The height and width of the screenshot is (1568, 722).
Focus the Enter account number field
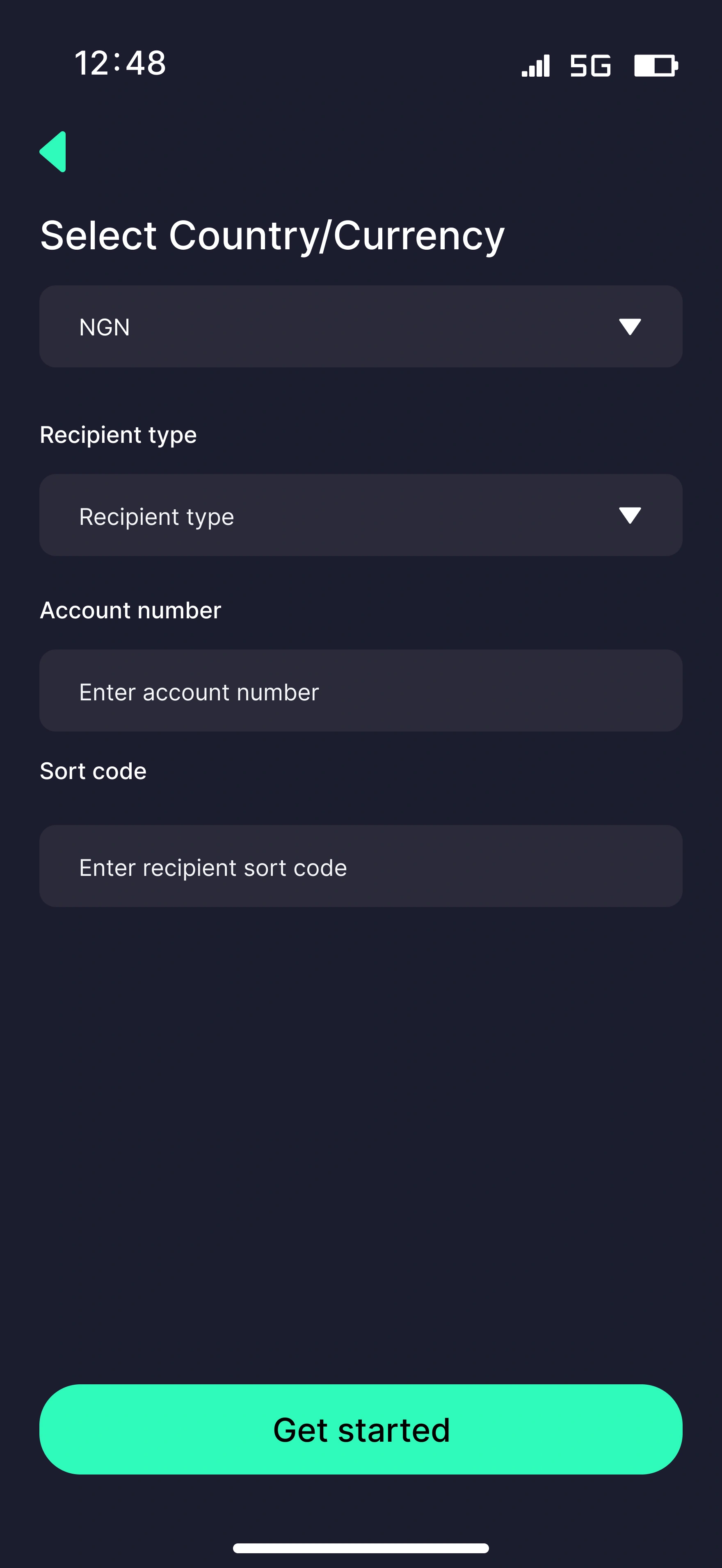[361, 691]
